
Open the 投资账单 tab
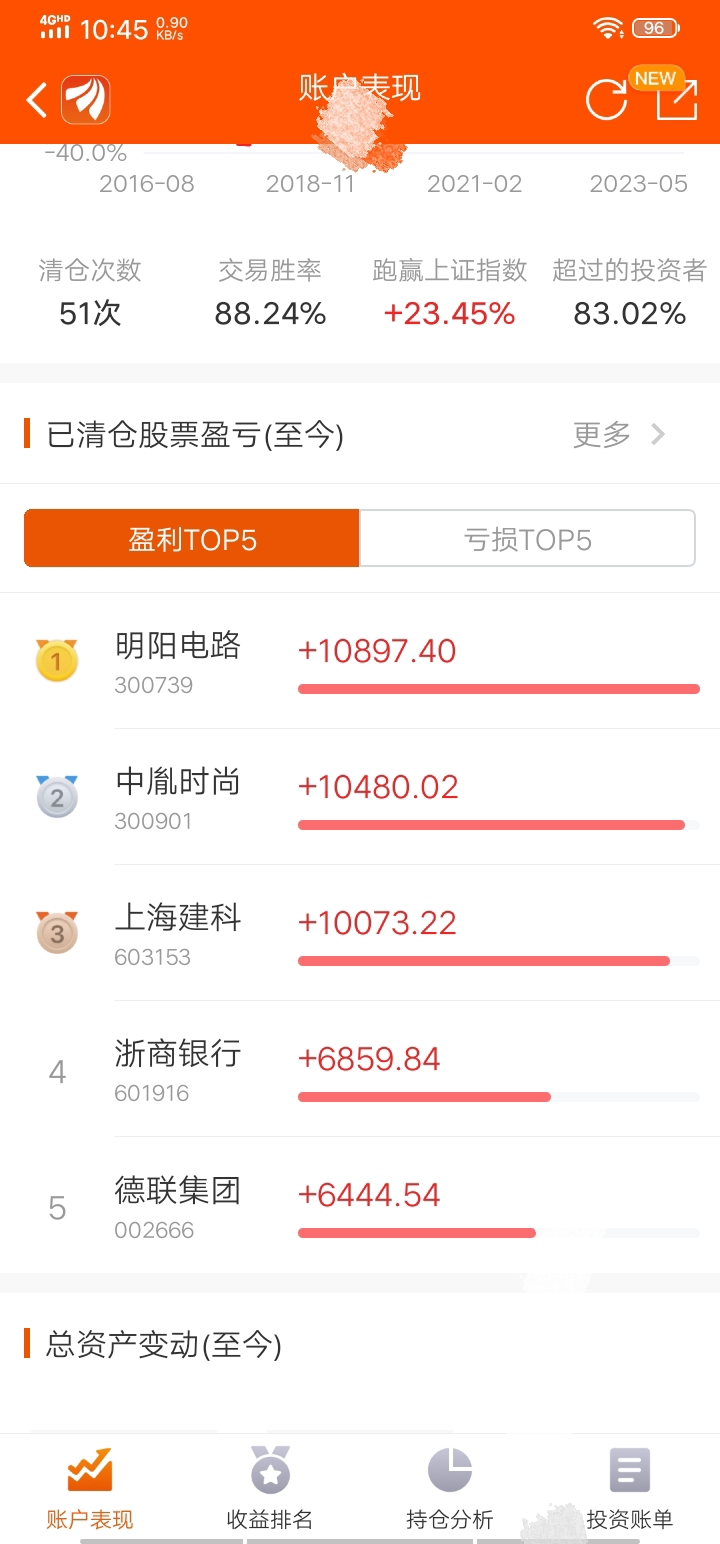click(630, 1490)
